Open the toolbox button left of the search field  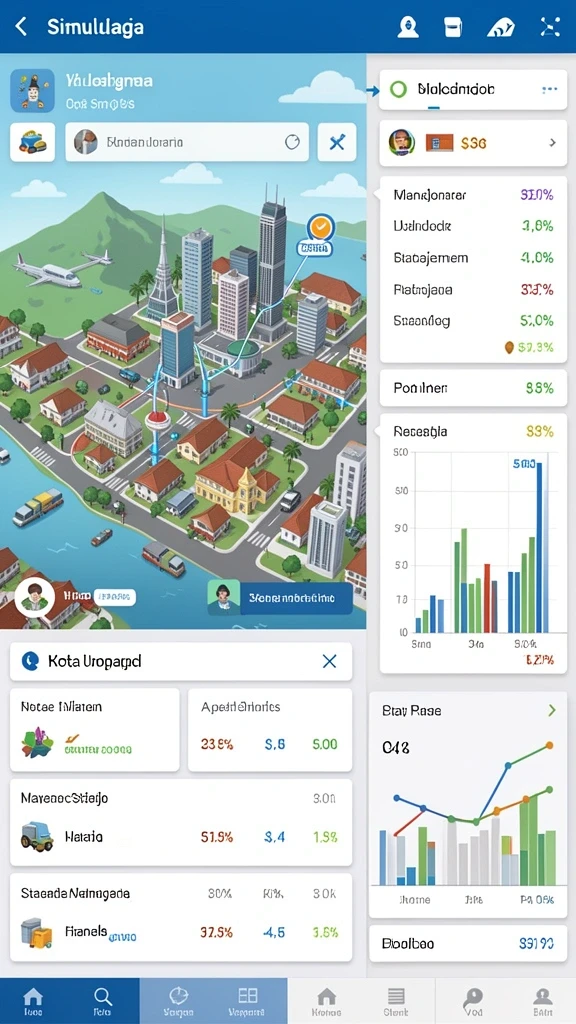(33, 142)
